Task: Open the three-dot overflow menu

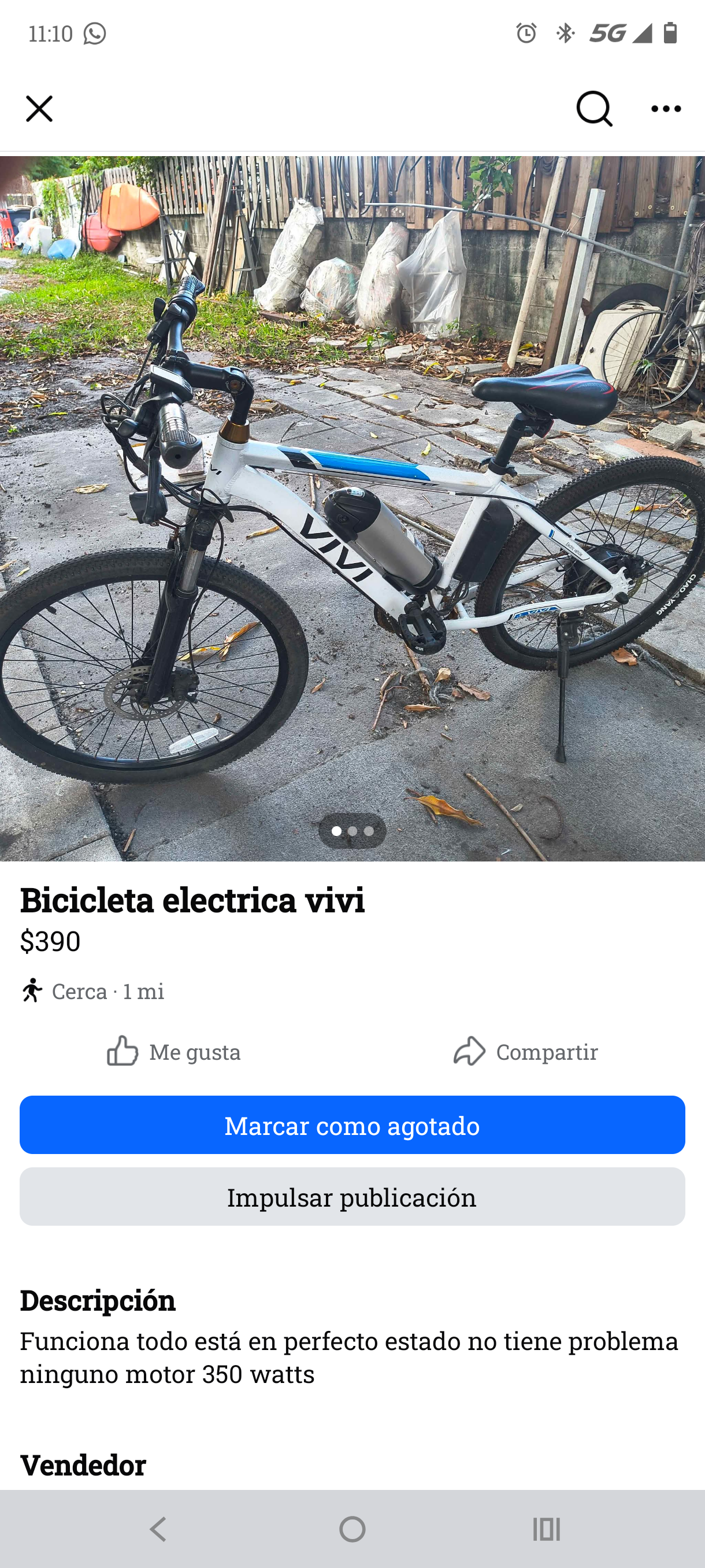Action: [x=666, y=109]
